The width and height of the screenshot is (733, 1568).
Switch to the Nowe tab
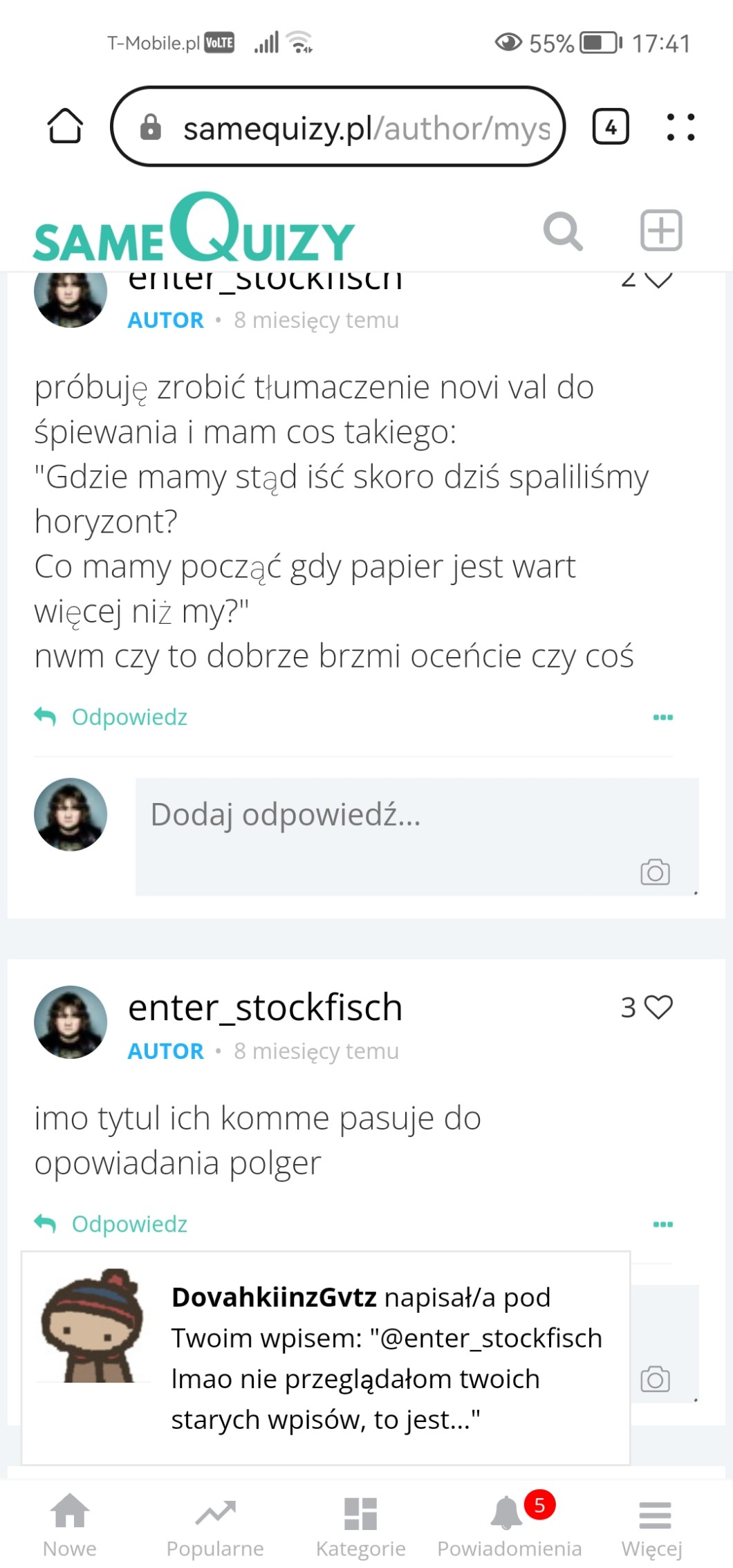point(70,1524)
